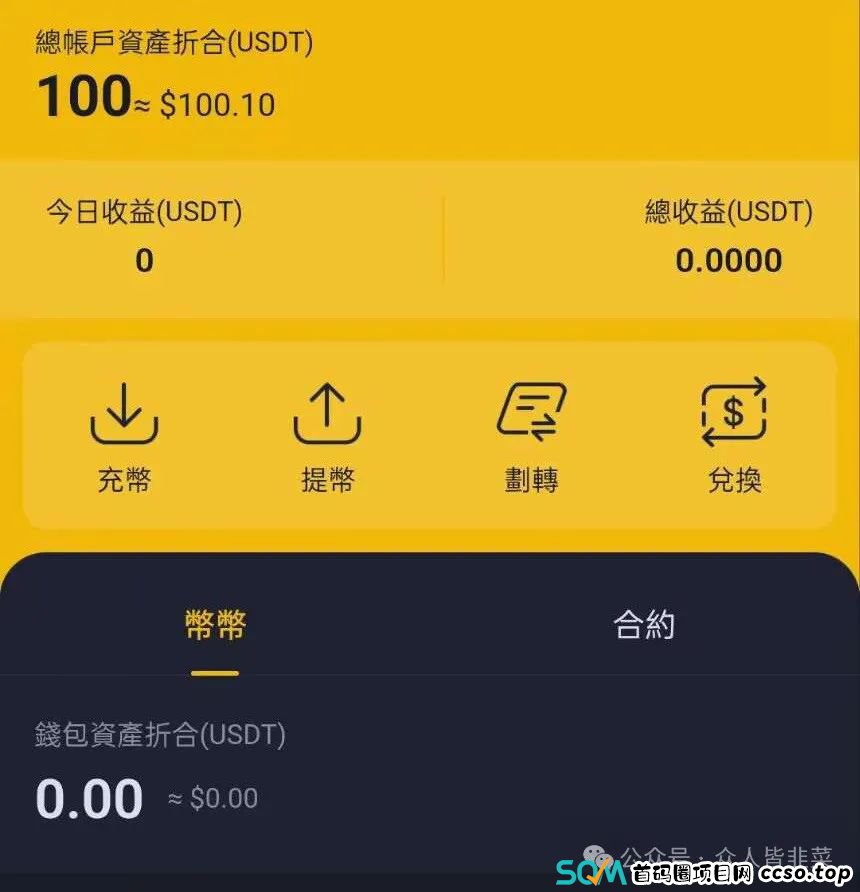Tap the 充幣 deposit icon
Image resolution: width=860 pixels, height=892 pixels.
click(x=123, y=436)
